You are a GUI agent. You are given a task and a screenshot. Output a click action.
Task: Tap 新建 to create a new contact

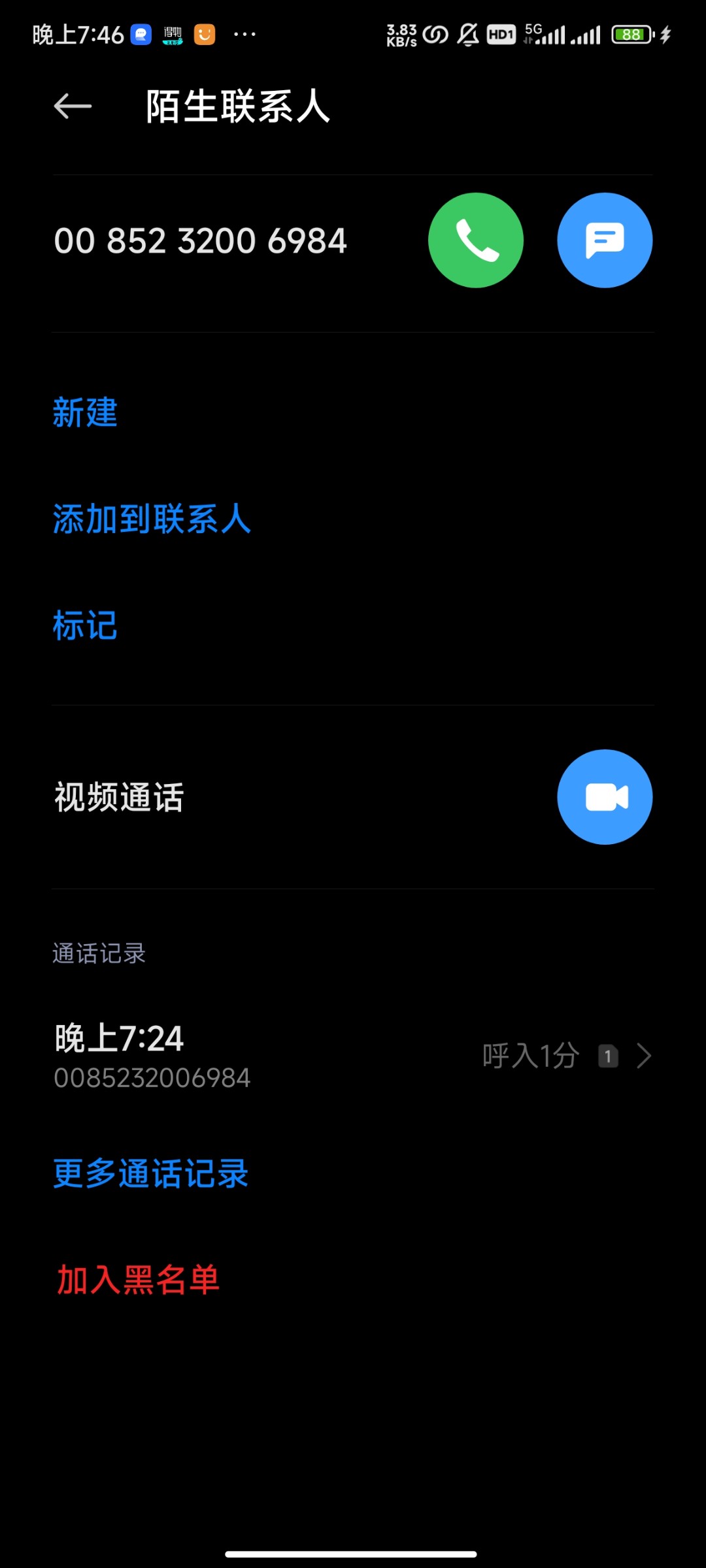tap(85, 413)
